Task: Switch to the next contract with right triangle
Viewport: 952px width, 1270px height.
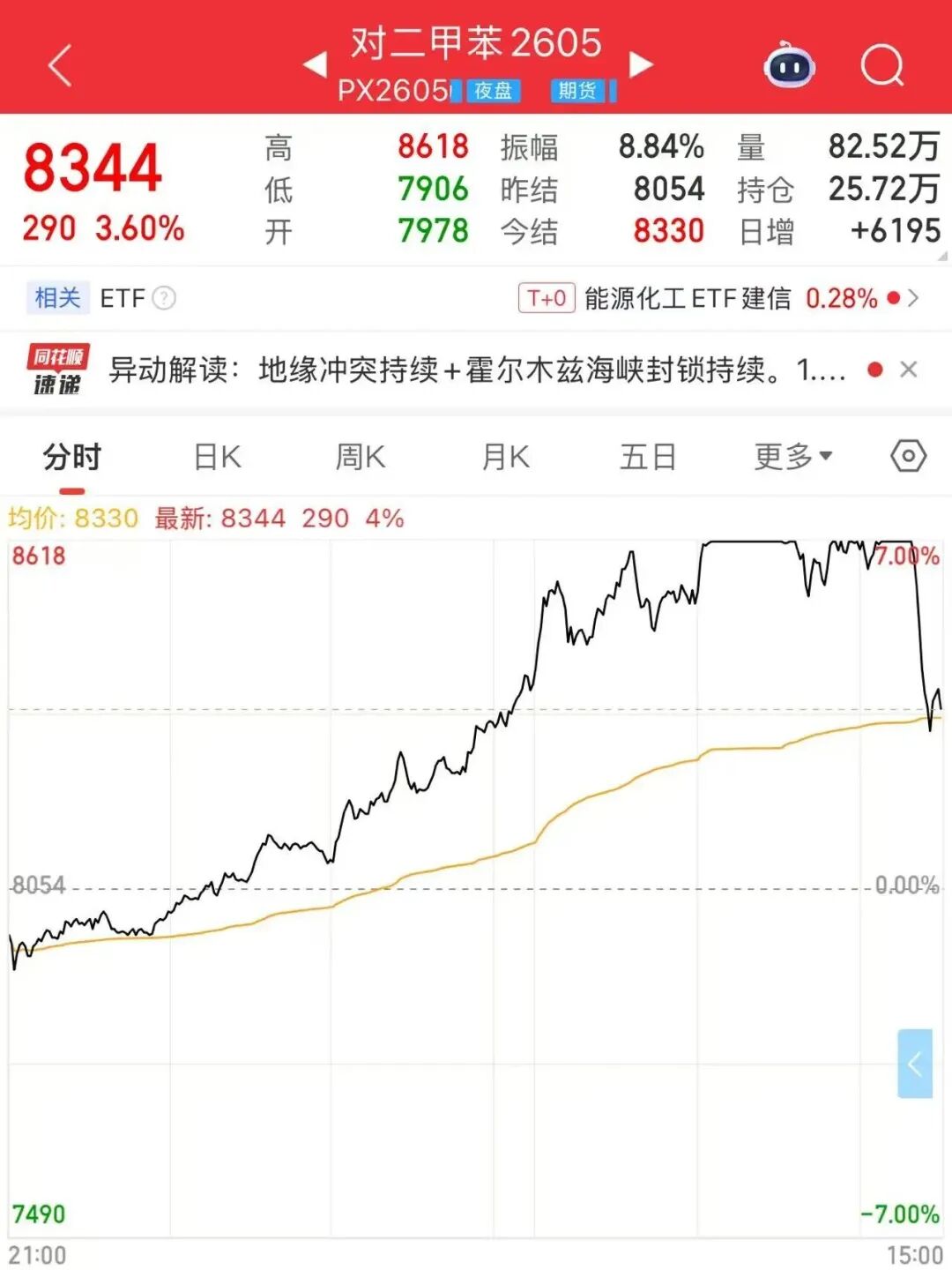Action: pos(641,64)
